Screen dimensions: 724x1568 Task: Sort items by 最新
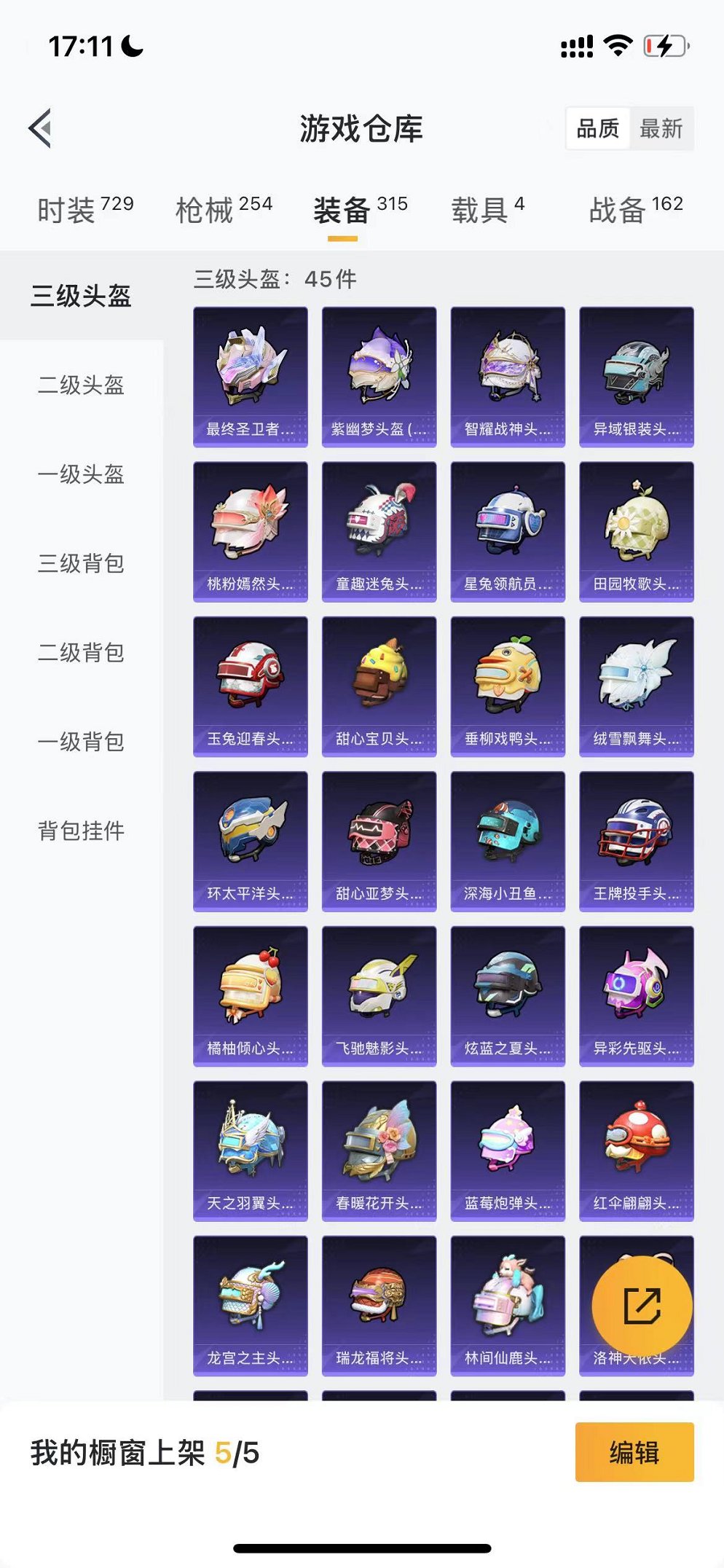coord(661,128)
